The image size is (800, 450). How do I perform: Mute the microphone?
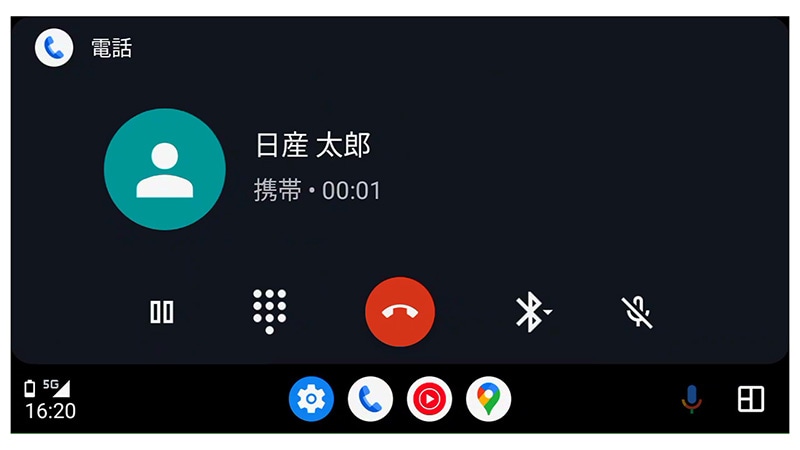(637, 312)
